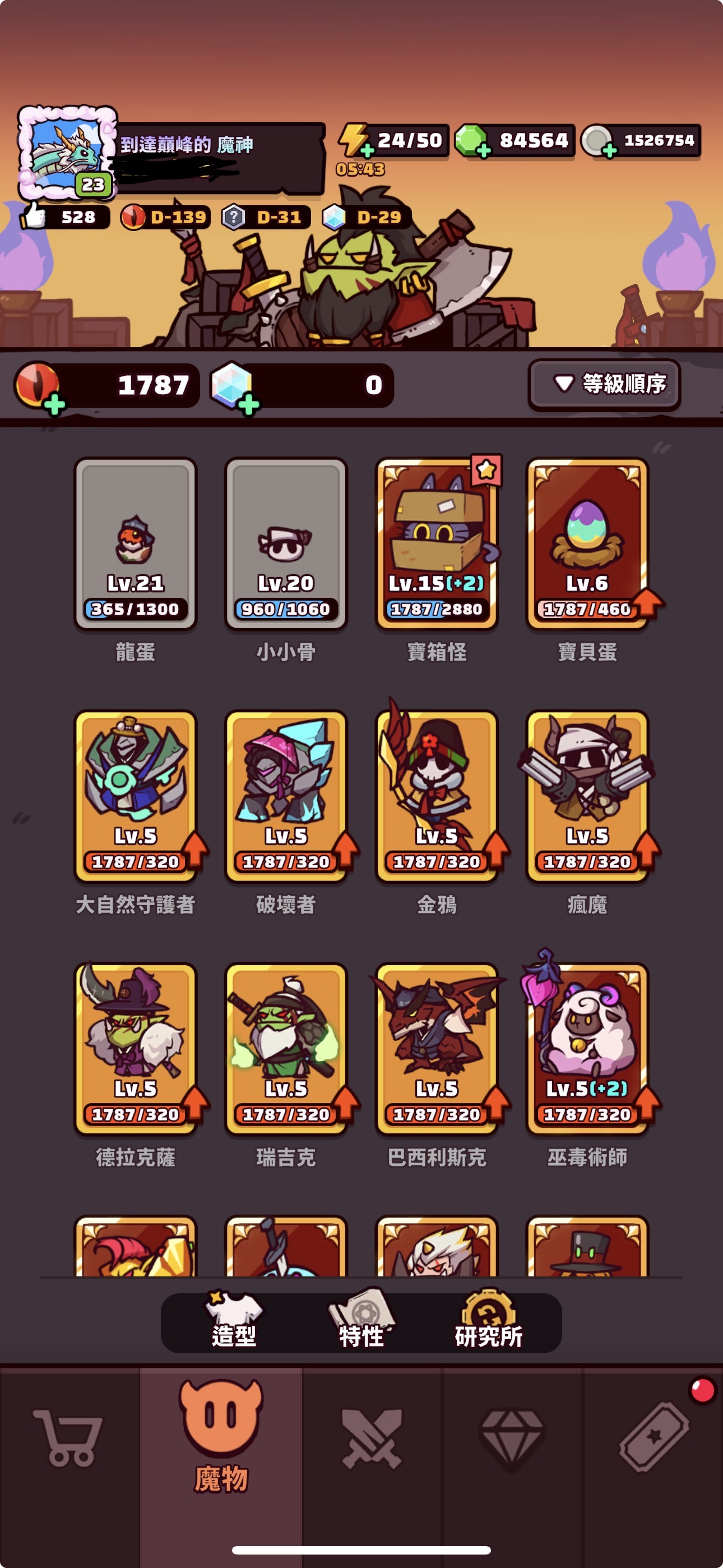
Task: Switch to the crossed swords battle tab
Action: pos(372,1438)
